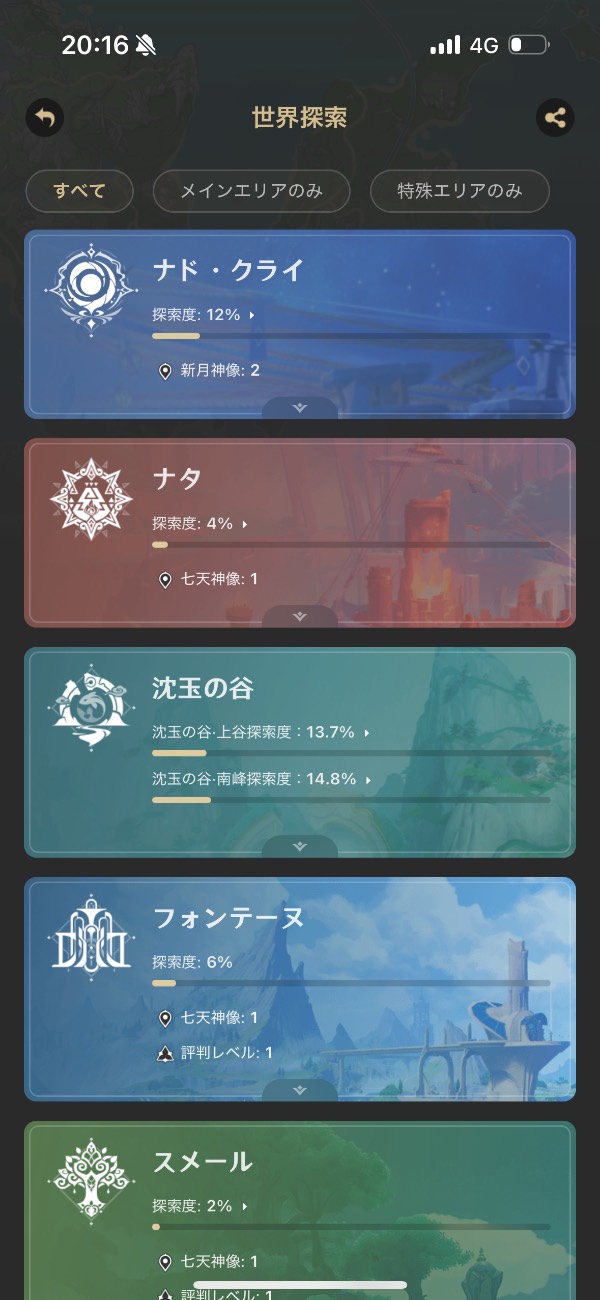This screenshot has height=1300, width=600.
Task: Select the すべて filter tab
Action: 80,191
